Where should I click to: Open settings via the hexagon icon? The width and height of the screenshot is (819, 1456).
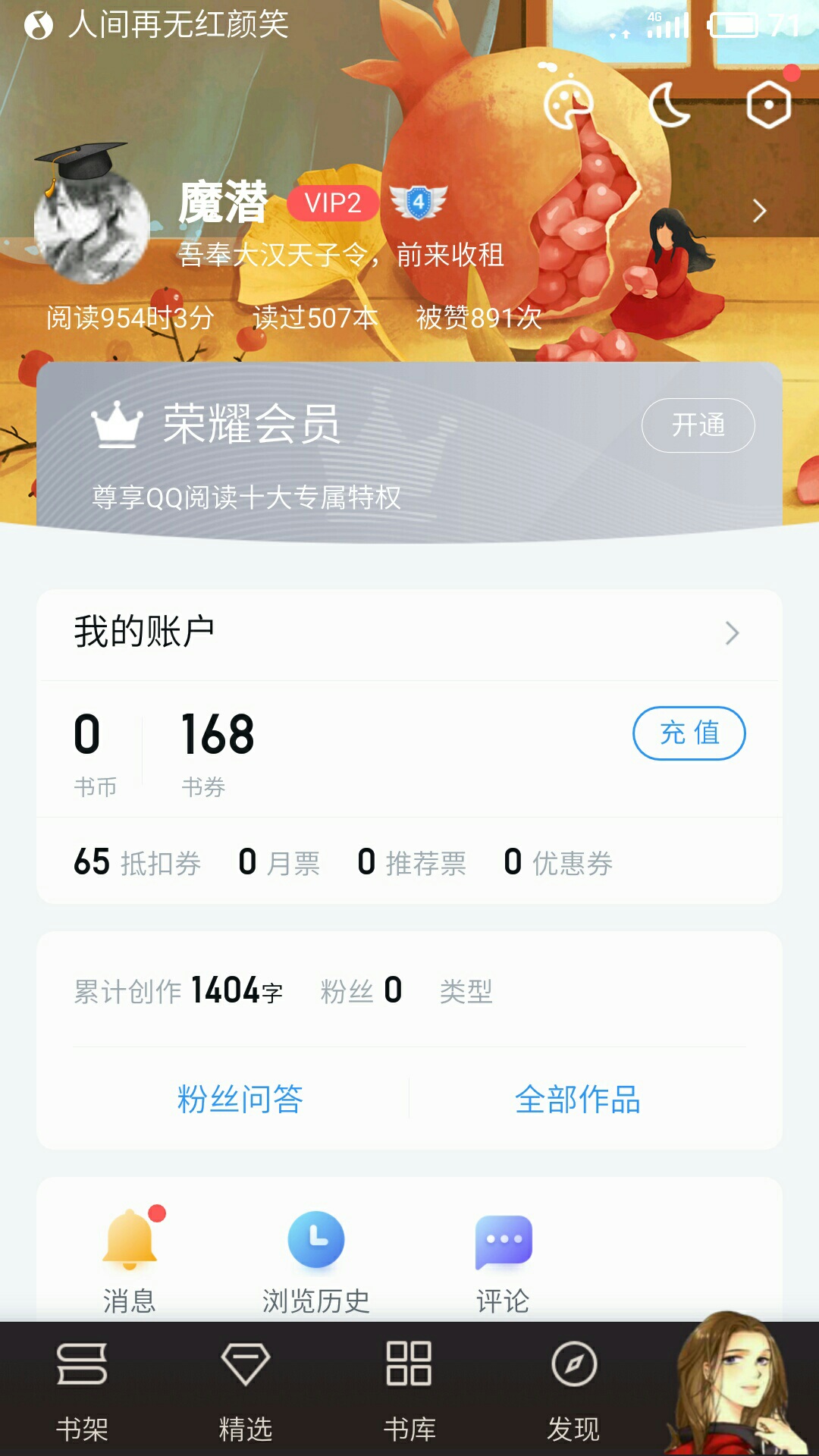(768, 105)
